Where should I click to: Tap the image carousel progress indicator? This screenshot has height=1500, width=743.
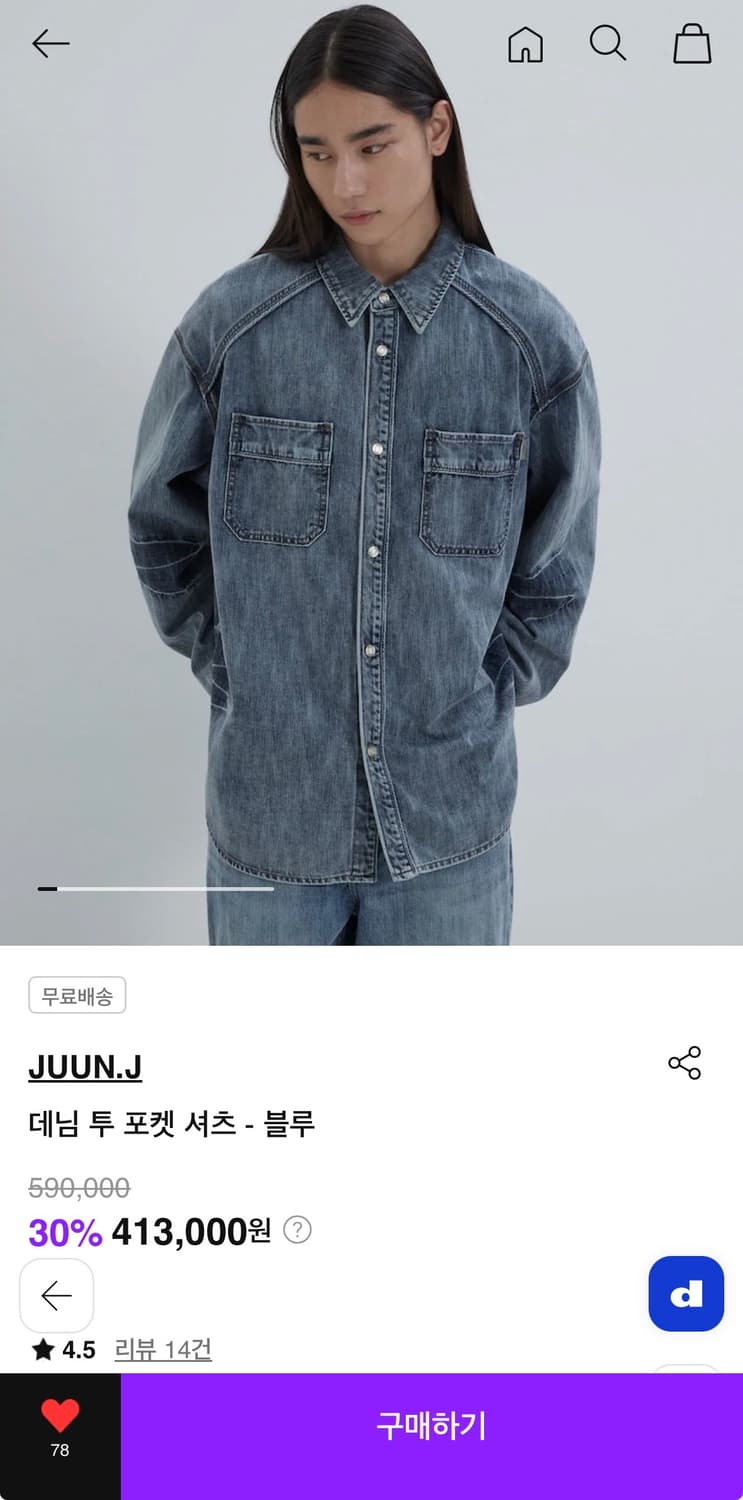click(x=160, y=888)
